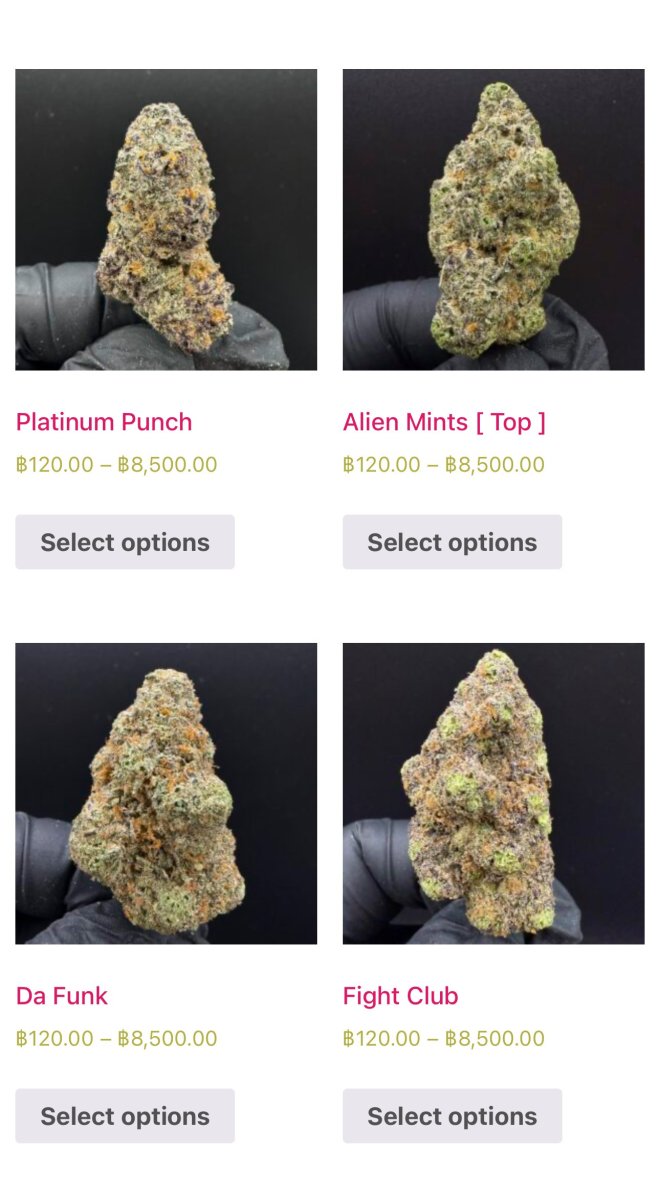Select options for Da Funk
The width and height of the screenshot is (660, 1200).
tap(125, 1116)
